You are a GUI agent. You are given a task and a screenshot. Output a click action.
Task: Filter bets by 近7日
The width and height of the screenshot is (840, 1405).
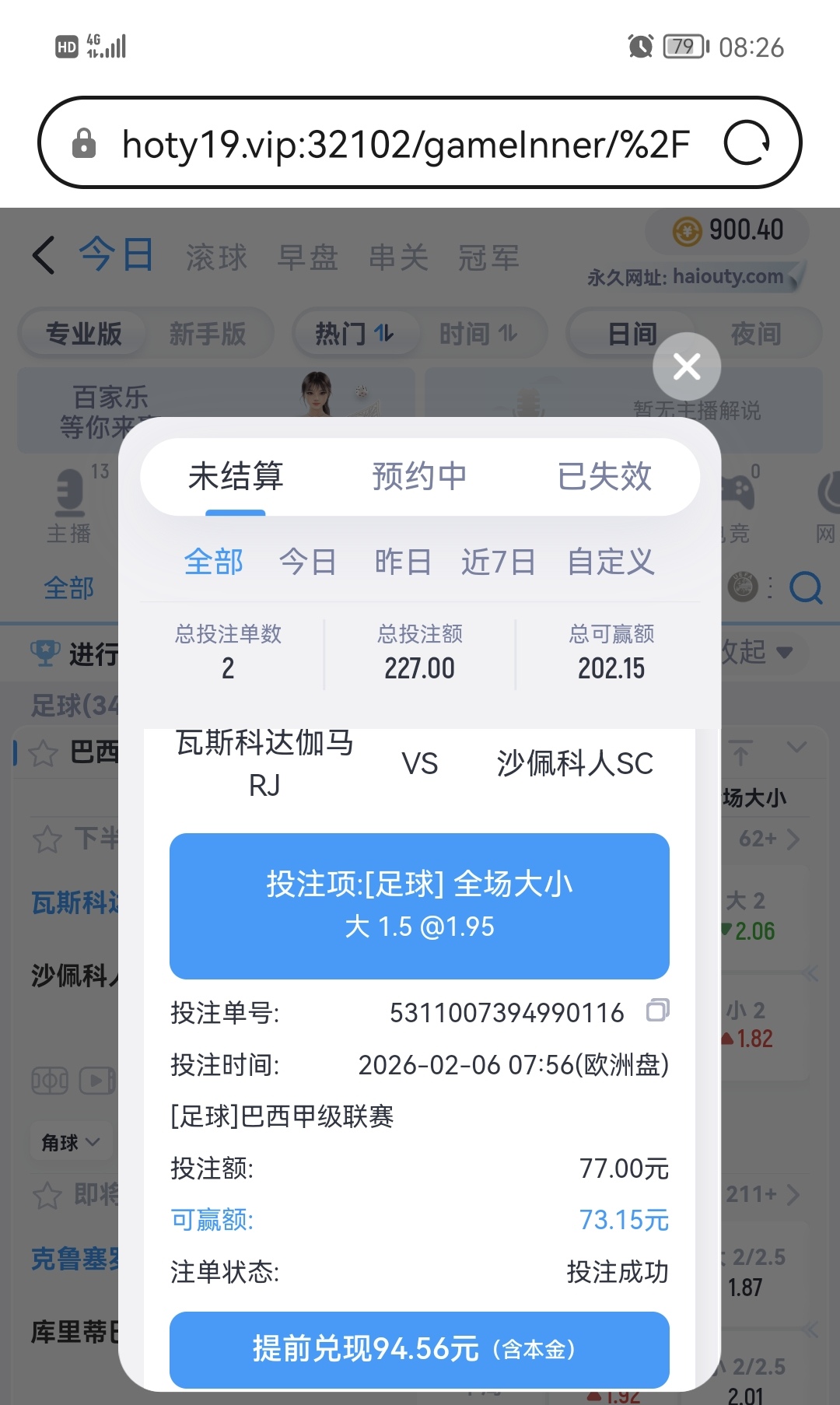click(499, 562)
